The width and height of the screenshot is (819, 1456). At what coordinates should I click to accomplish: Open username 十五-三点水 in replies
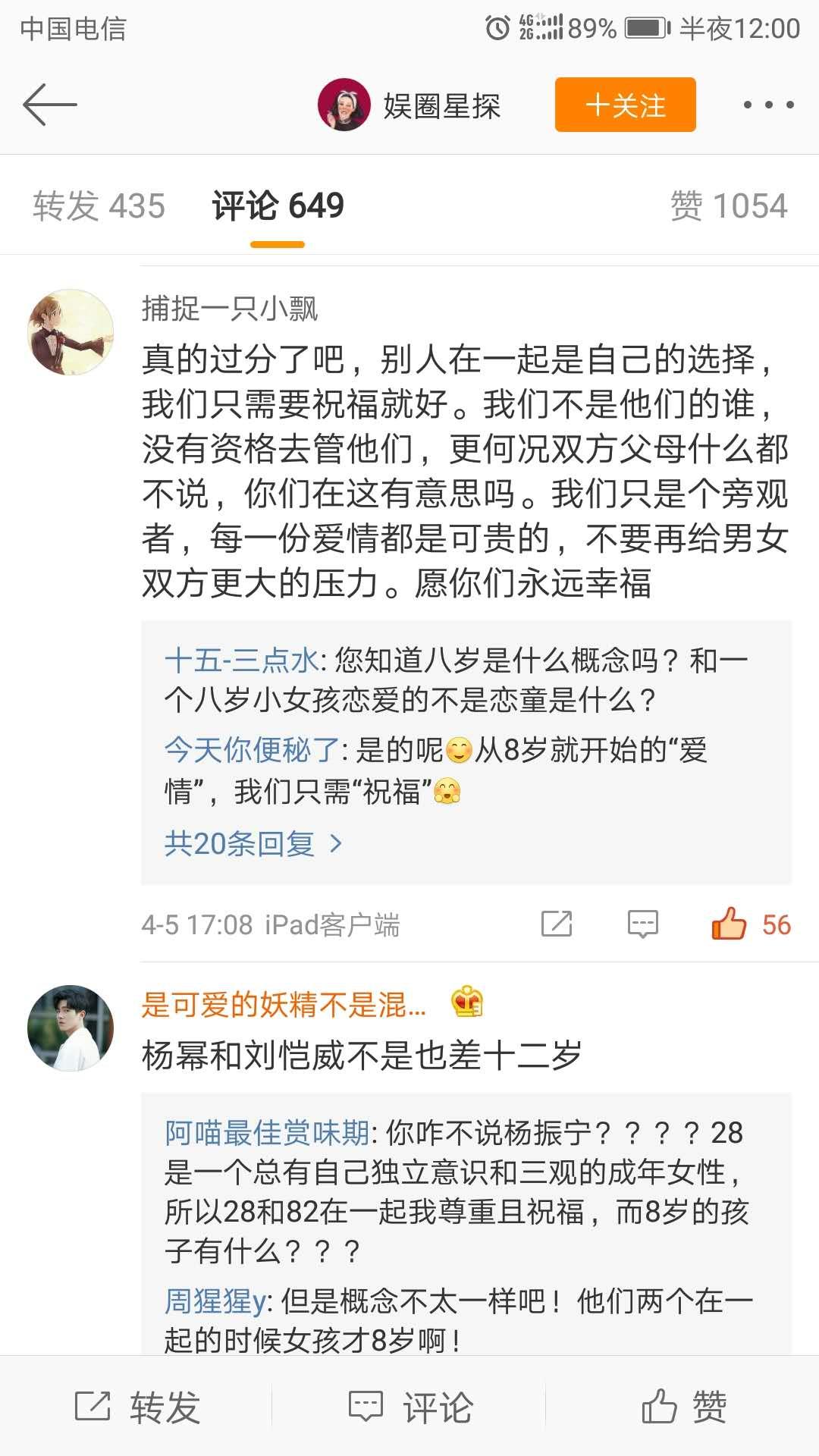(x=241, y=661)
